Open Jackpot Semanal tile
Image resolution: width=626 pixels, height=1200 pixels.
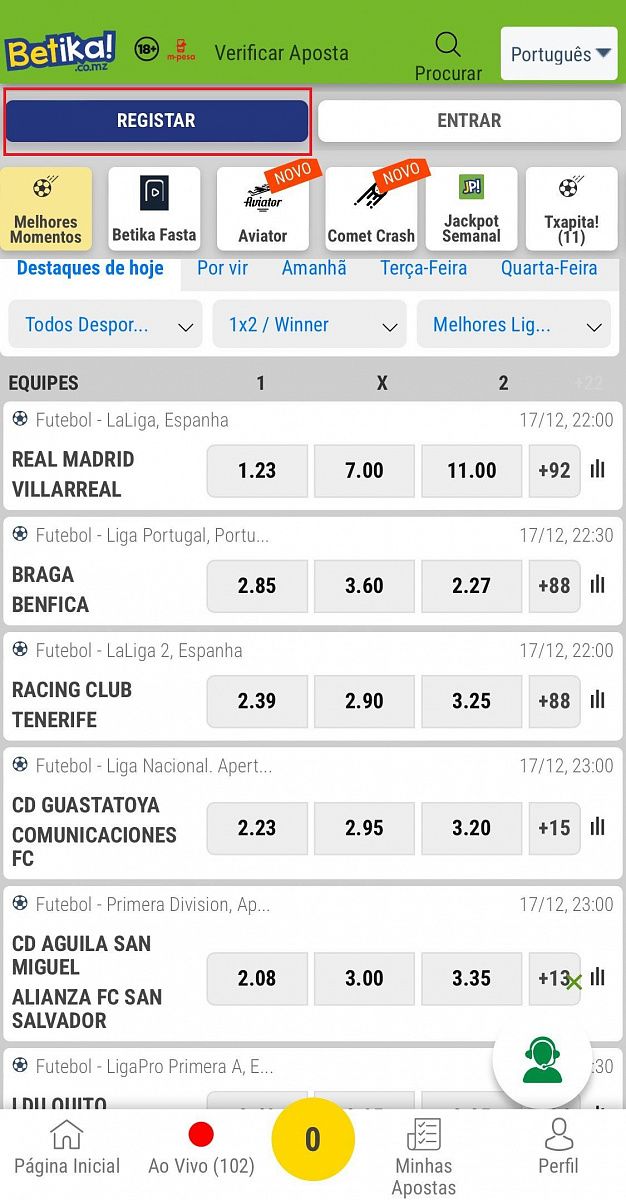pyautogui.click(x=471, y=208)
